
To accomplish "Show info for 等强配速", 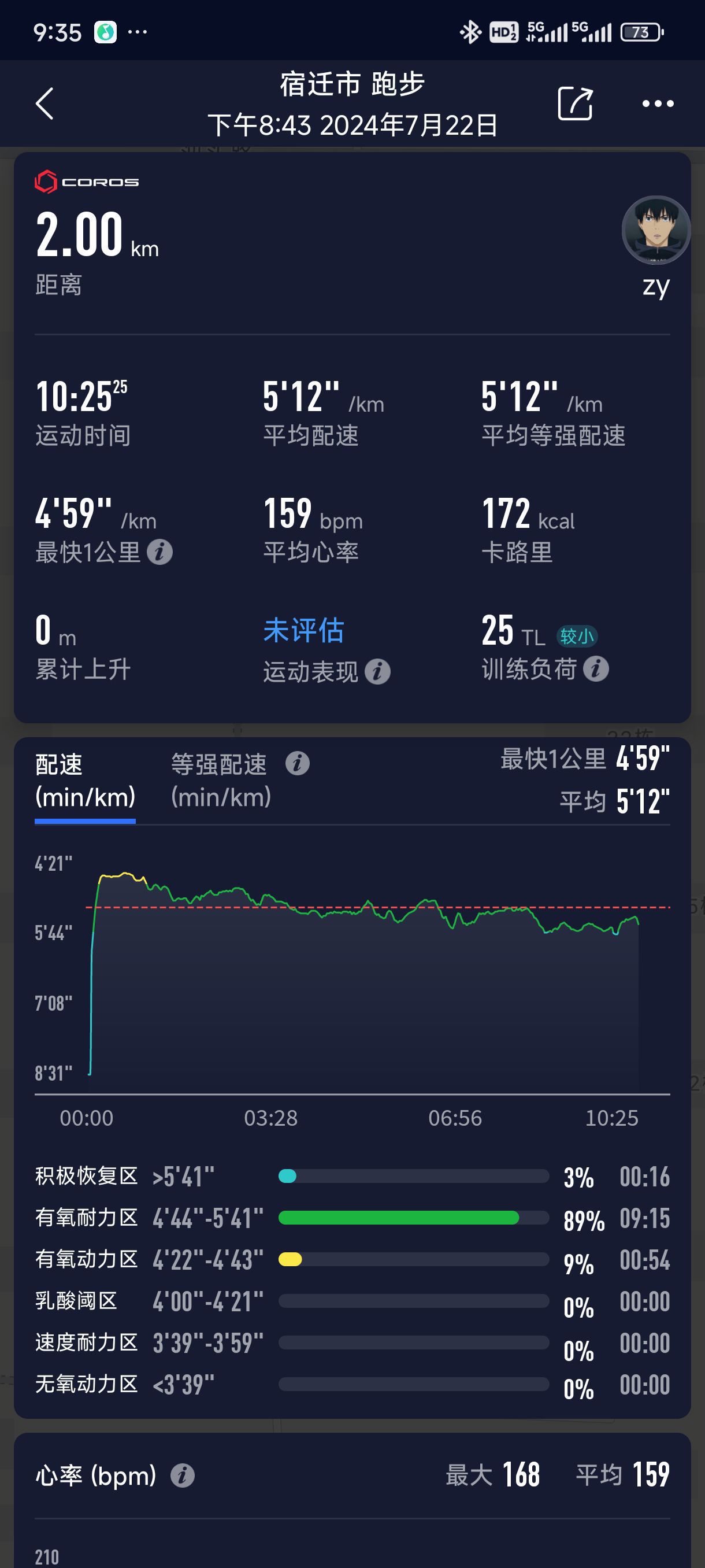I will click(x=298, y=763).
